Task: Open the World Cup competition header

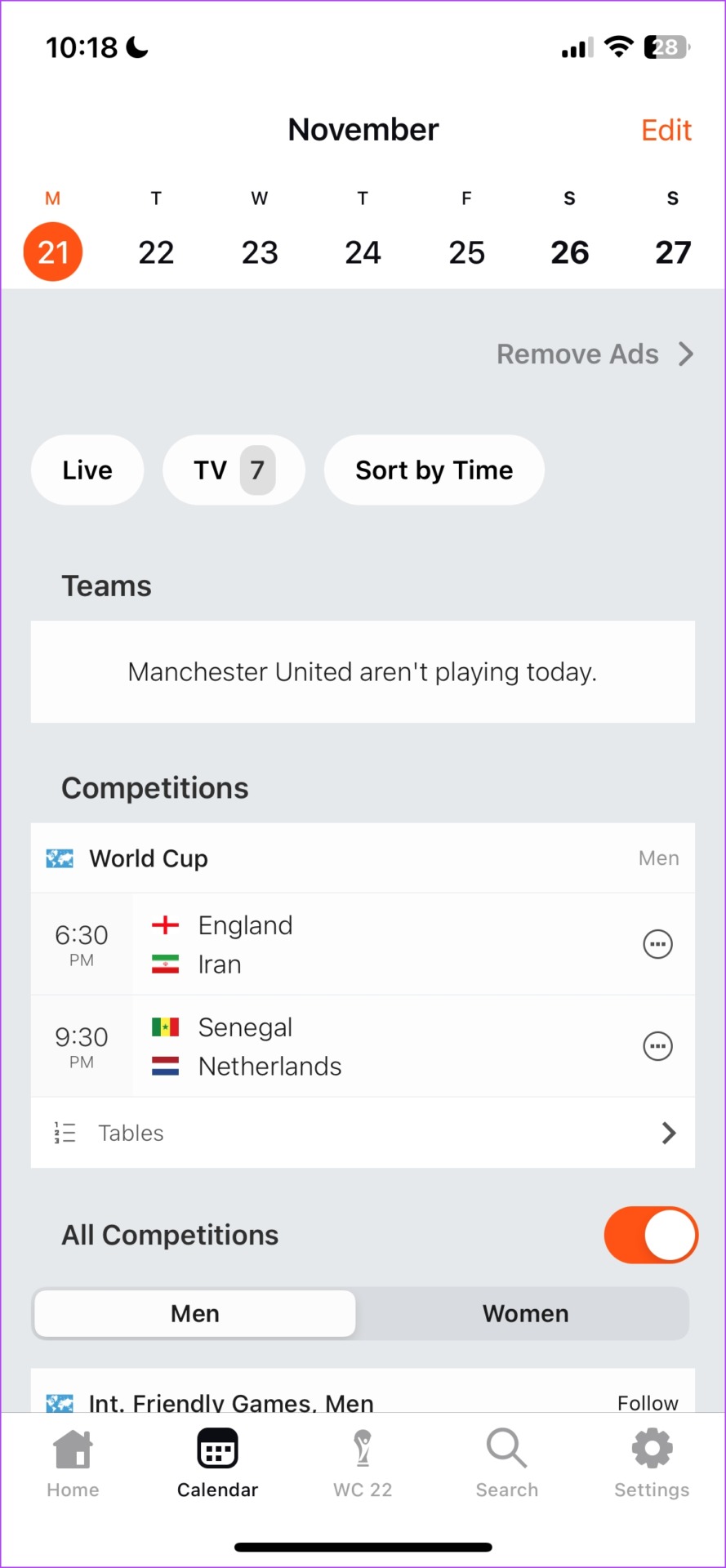Action: pos(363,858)
